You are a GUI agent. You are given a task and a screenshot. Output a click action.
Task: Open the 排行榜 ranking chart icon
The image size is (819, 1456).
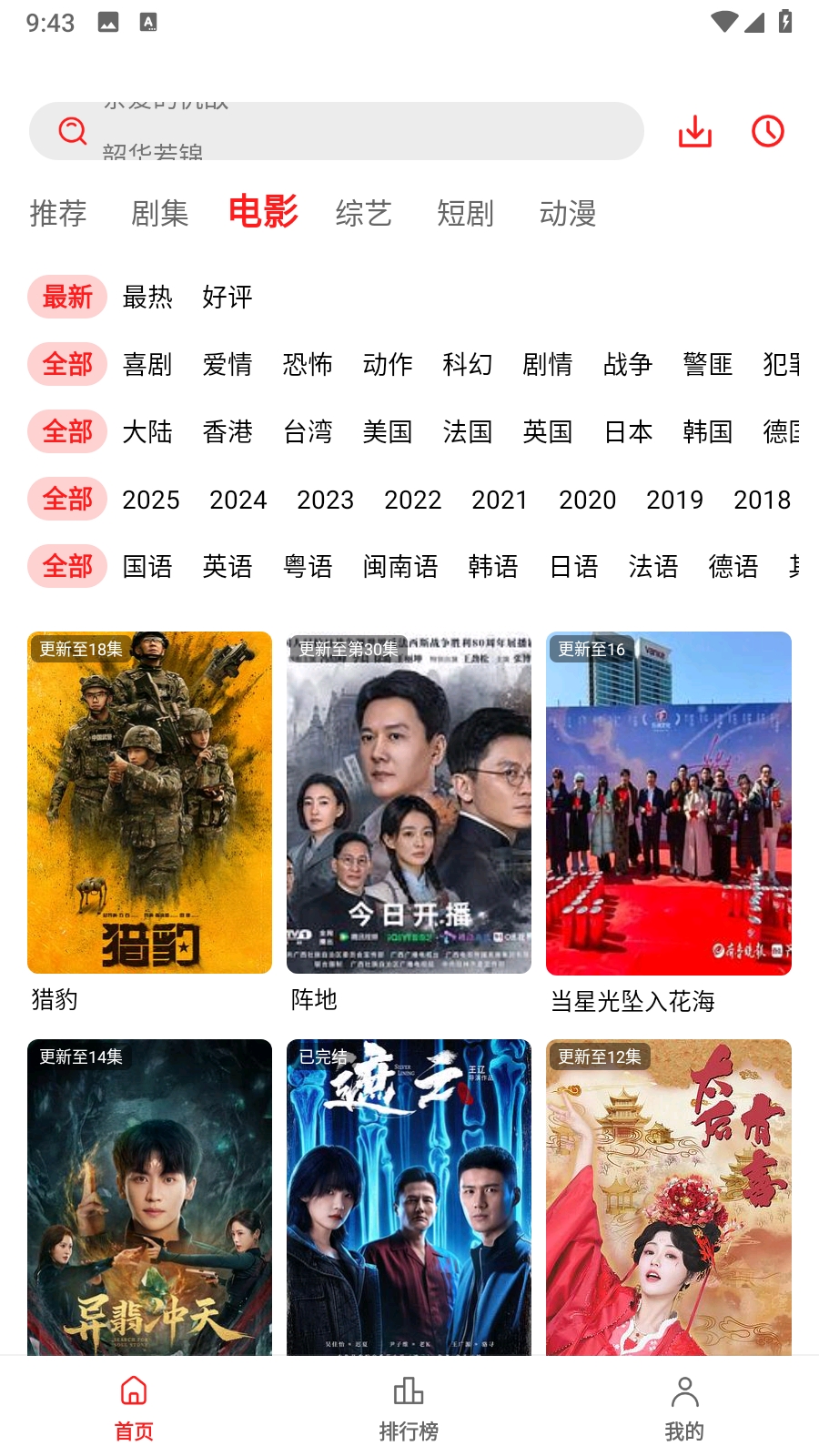point(409,1392)
